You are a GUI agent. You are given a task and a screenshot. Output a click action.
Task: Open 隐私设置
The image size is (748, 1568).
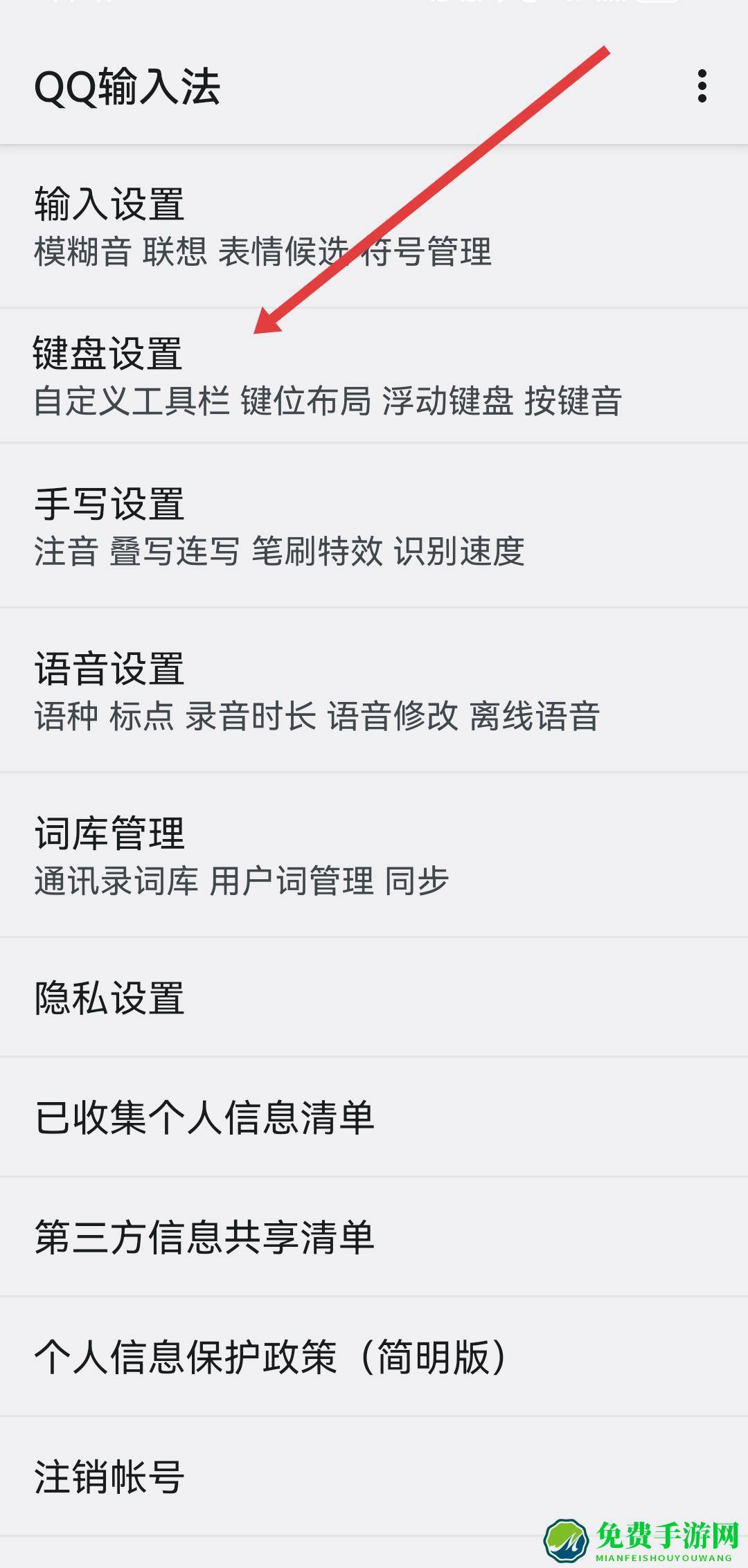point(111,998)
